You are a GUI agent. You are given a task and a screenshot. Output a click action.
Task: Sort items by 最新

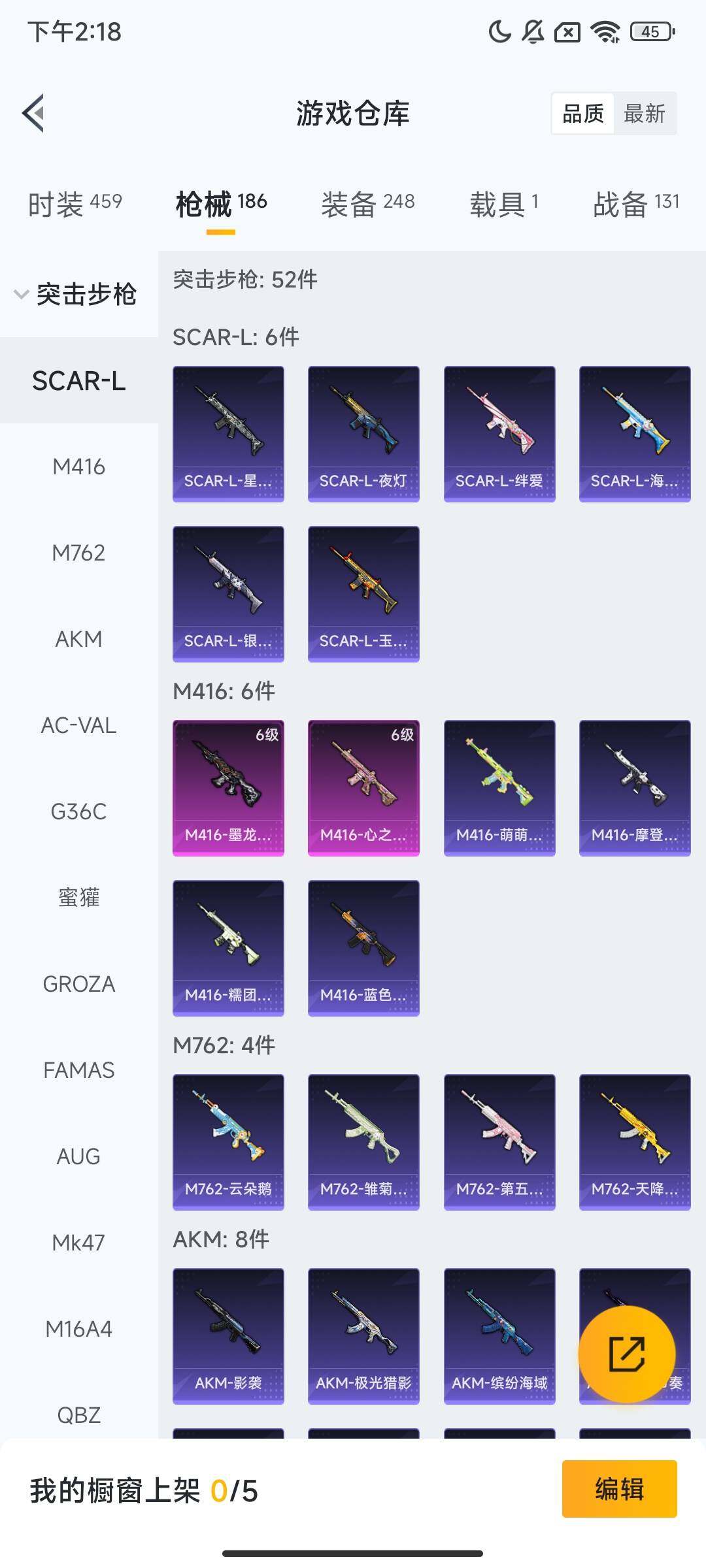pos(644,114)
